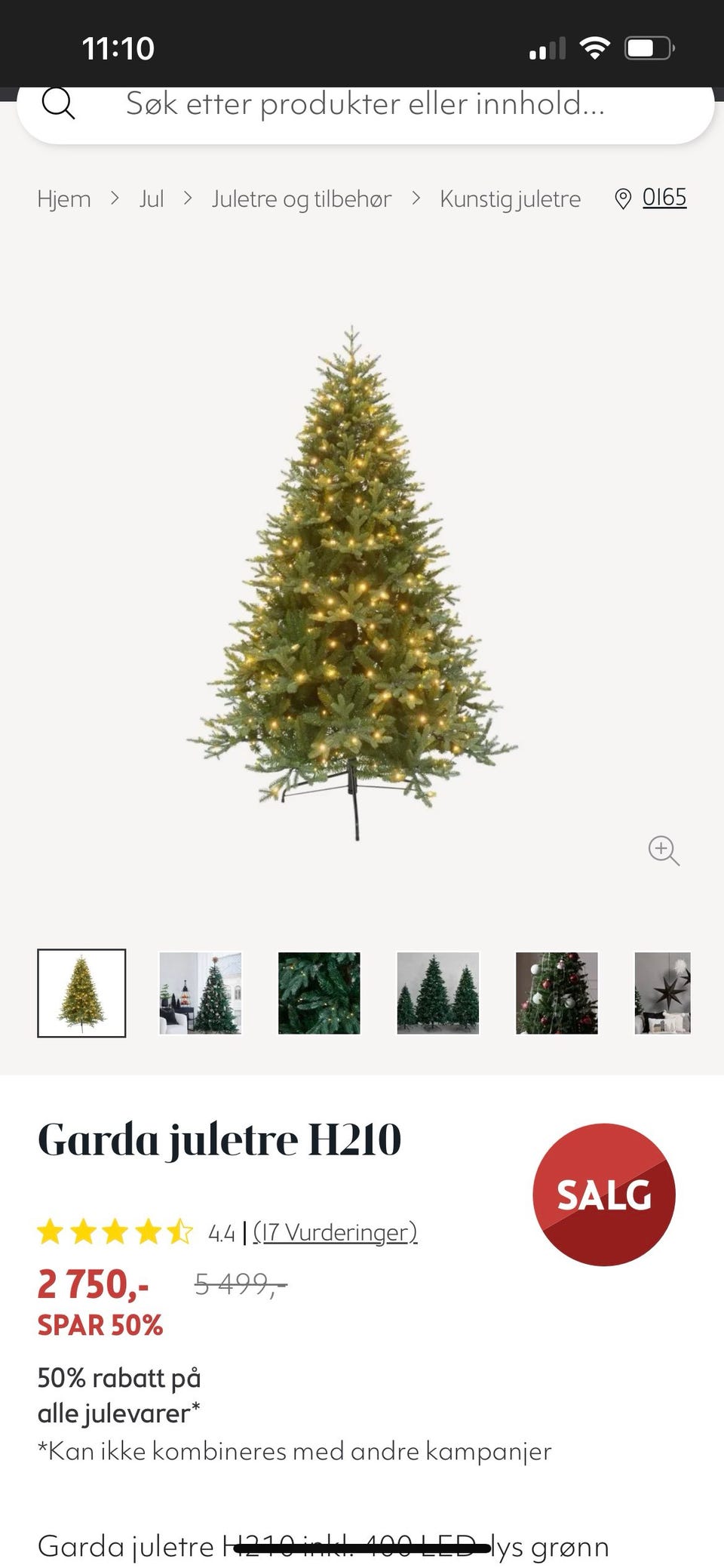Tap the Wi-Fi icon in status bar
The image size is (724, 1568).
tap(594, 47)
